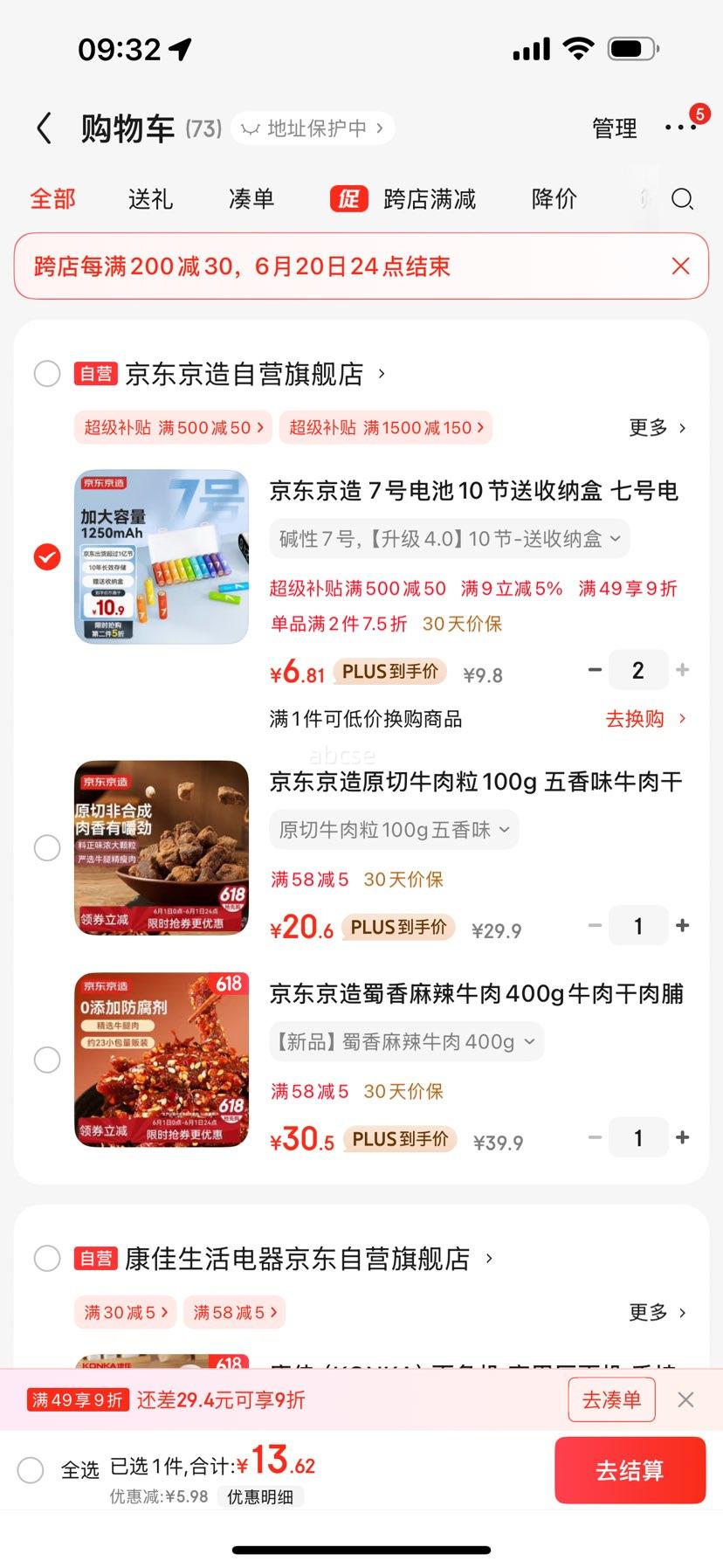Switch to the 送礼 tab

click(x=150, y=199)
